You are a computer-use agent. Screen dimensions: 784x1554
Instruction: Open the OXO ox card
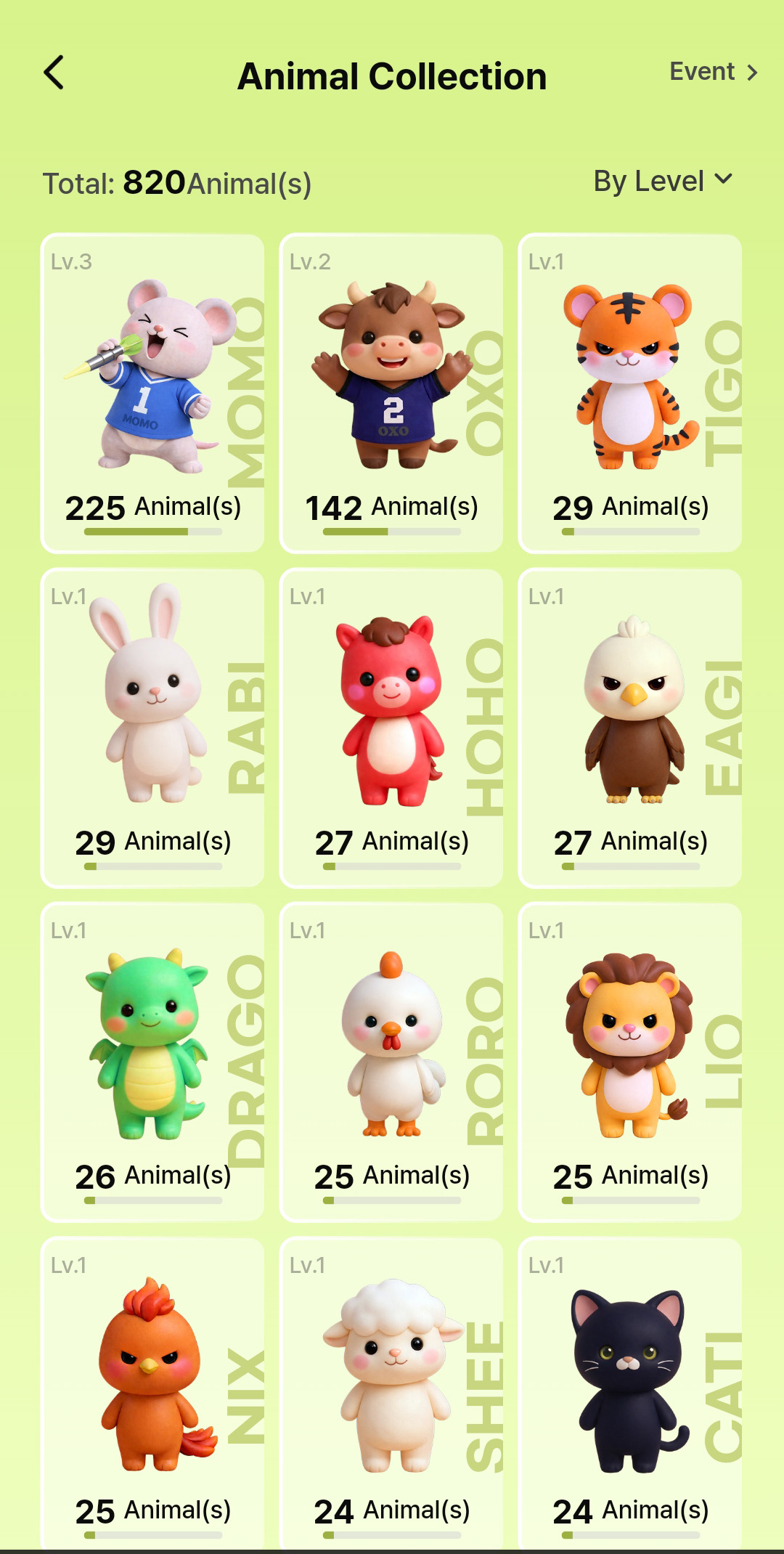coord(391,392)
